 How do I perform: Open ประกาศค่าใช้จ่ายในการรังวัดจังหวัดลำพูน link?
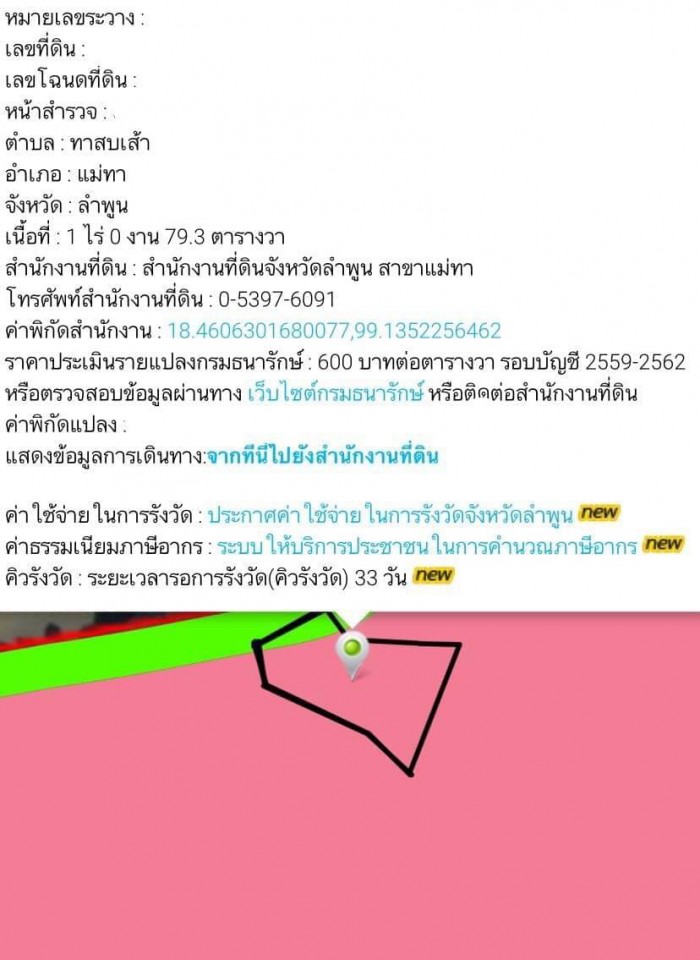[390, 516]
